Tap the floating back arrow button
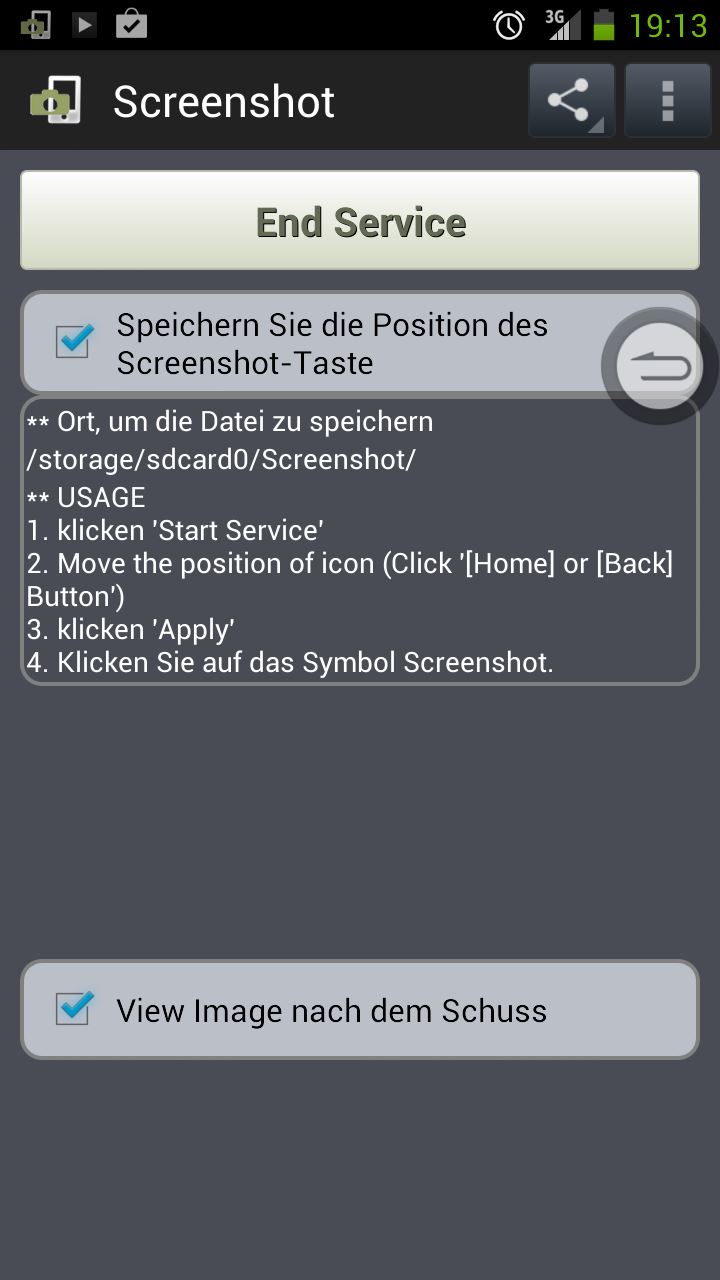Image resolution: width=720 pixels, height=1280 pixels. tap(659, 367)
